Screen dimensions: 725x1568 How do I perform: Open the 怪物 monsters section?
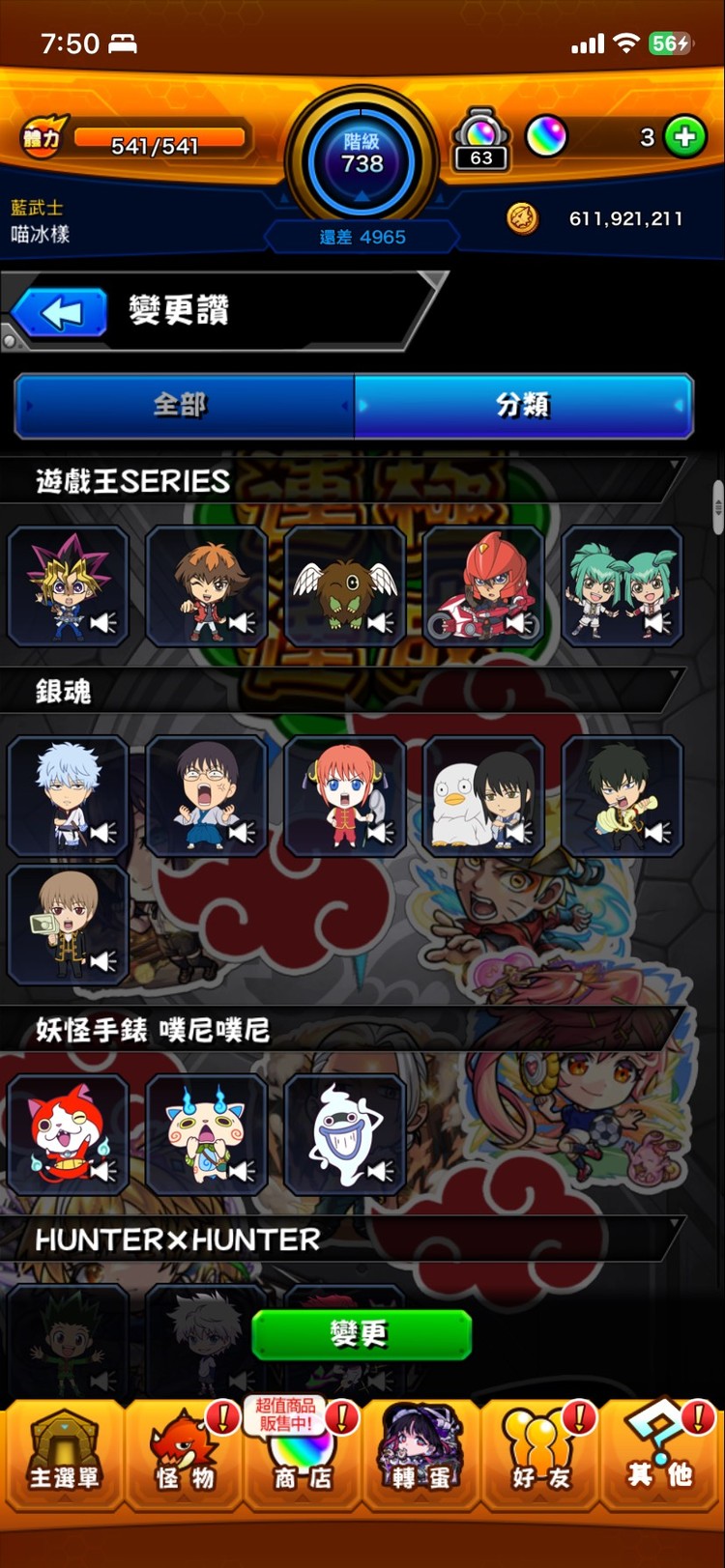click(x=184, y=1454)
